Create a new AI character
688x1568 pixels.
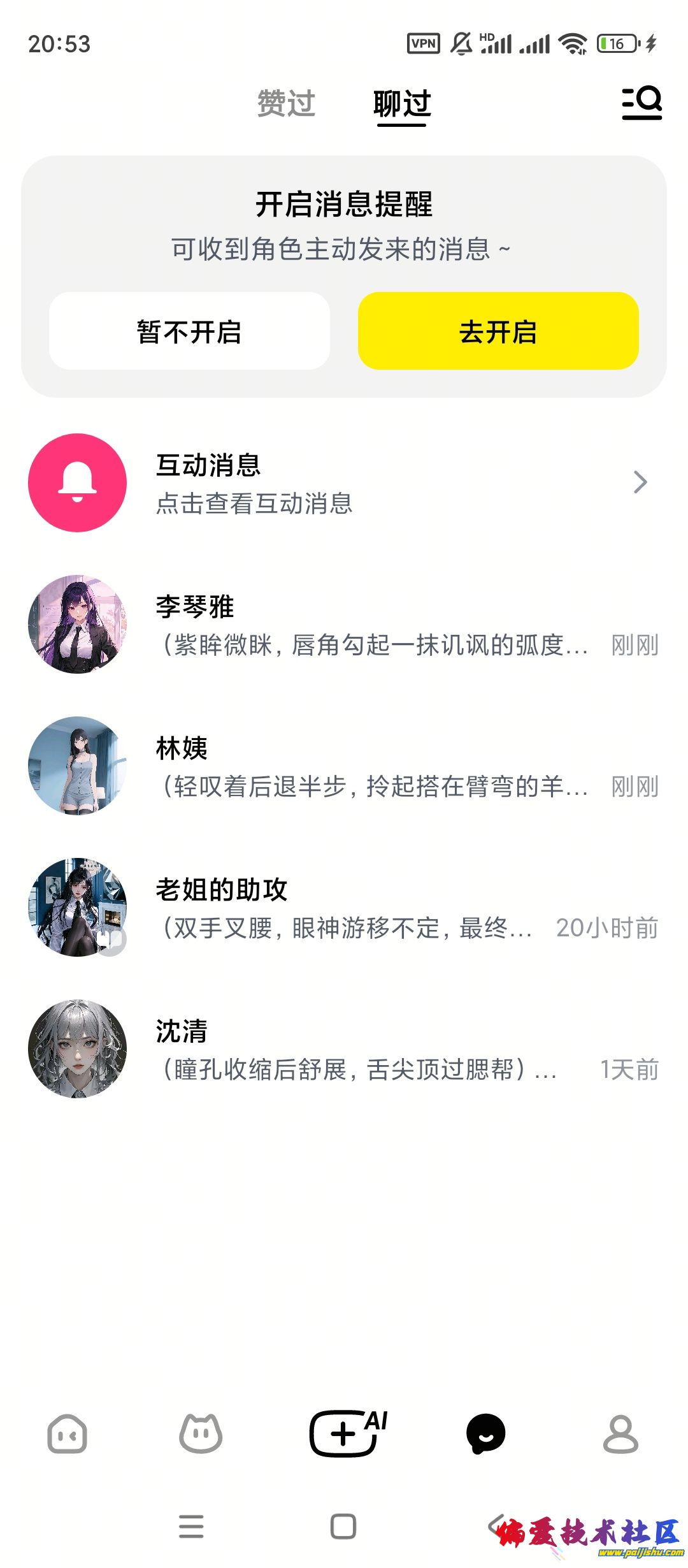pyautogui.click(x=347, y=1433)
